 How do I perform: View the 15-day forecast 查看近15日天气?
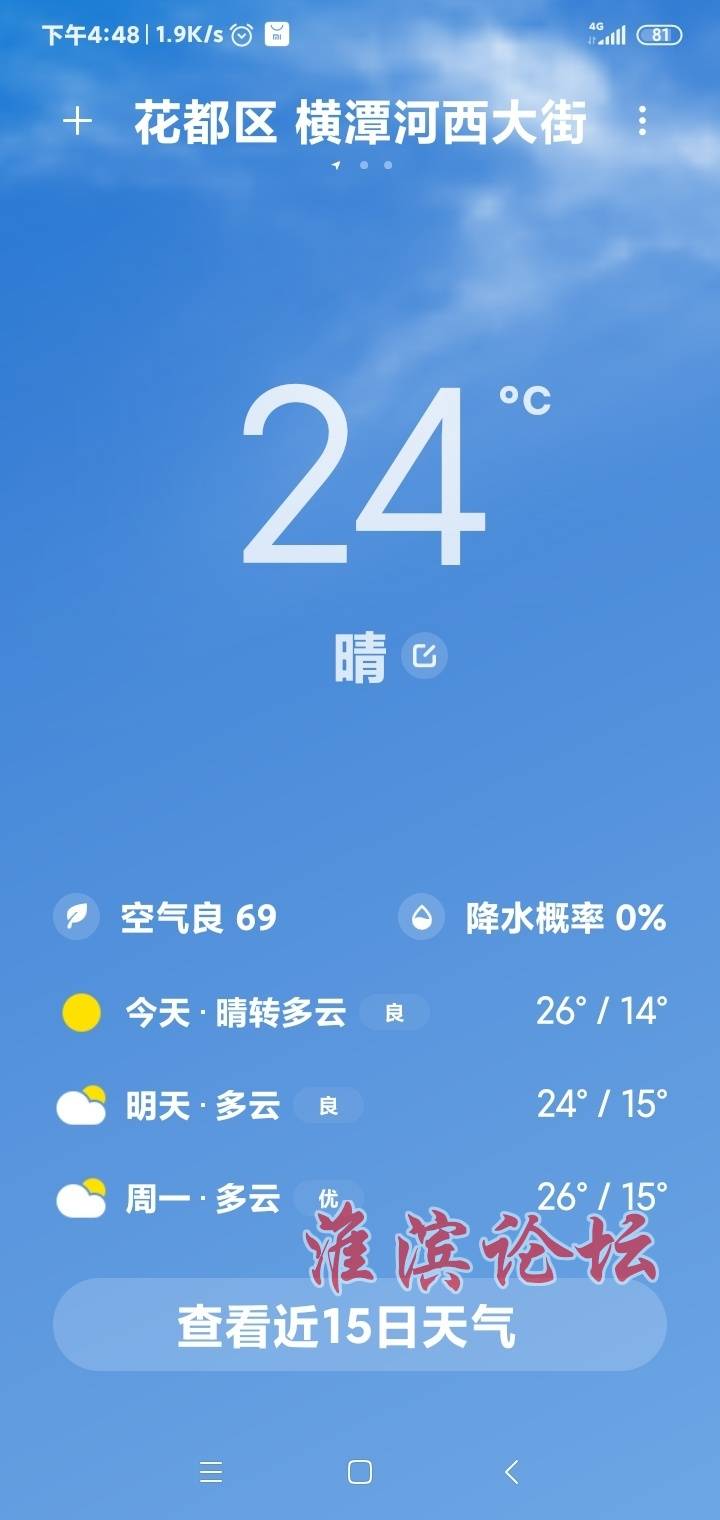click(360, 1325)
